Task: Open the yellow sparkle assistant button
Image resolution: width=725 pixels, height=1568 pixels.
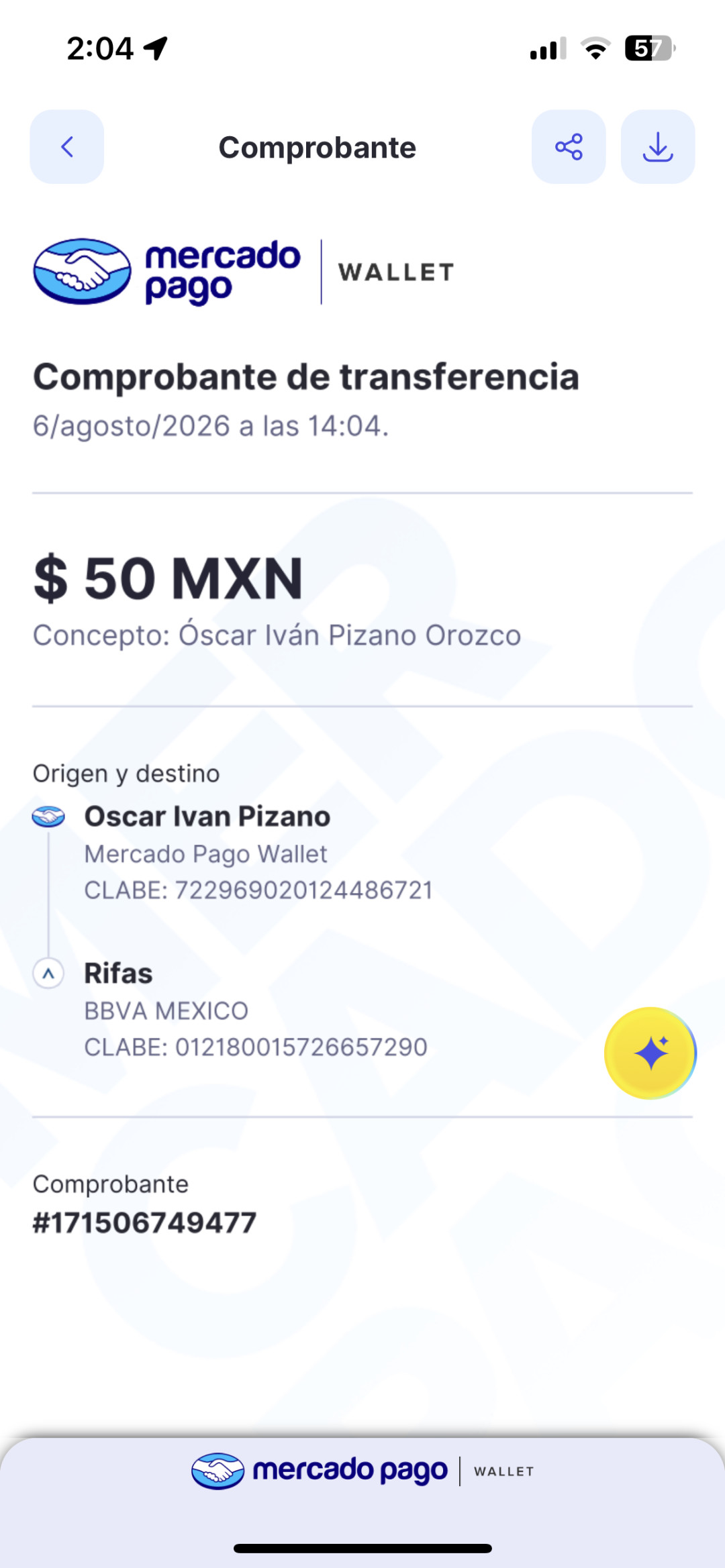Action: (x=650, y=1053)
